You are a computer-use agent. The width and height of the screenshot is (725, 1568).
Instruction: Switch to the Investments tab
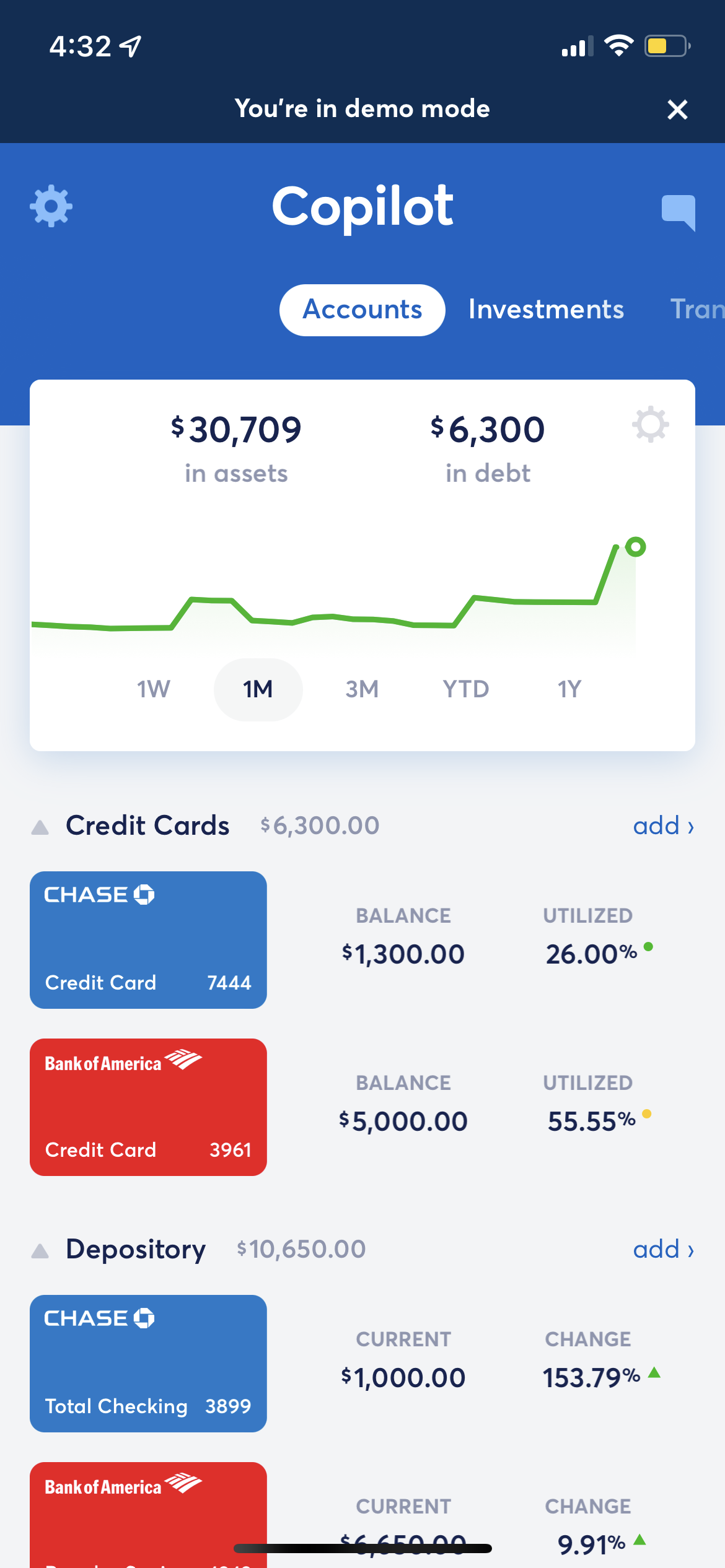click(x=546, y=310)
